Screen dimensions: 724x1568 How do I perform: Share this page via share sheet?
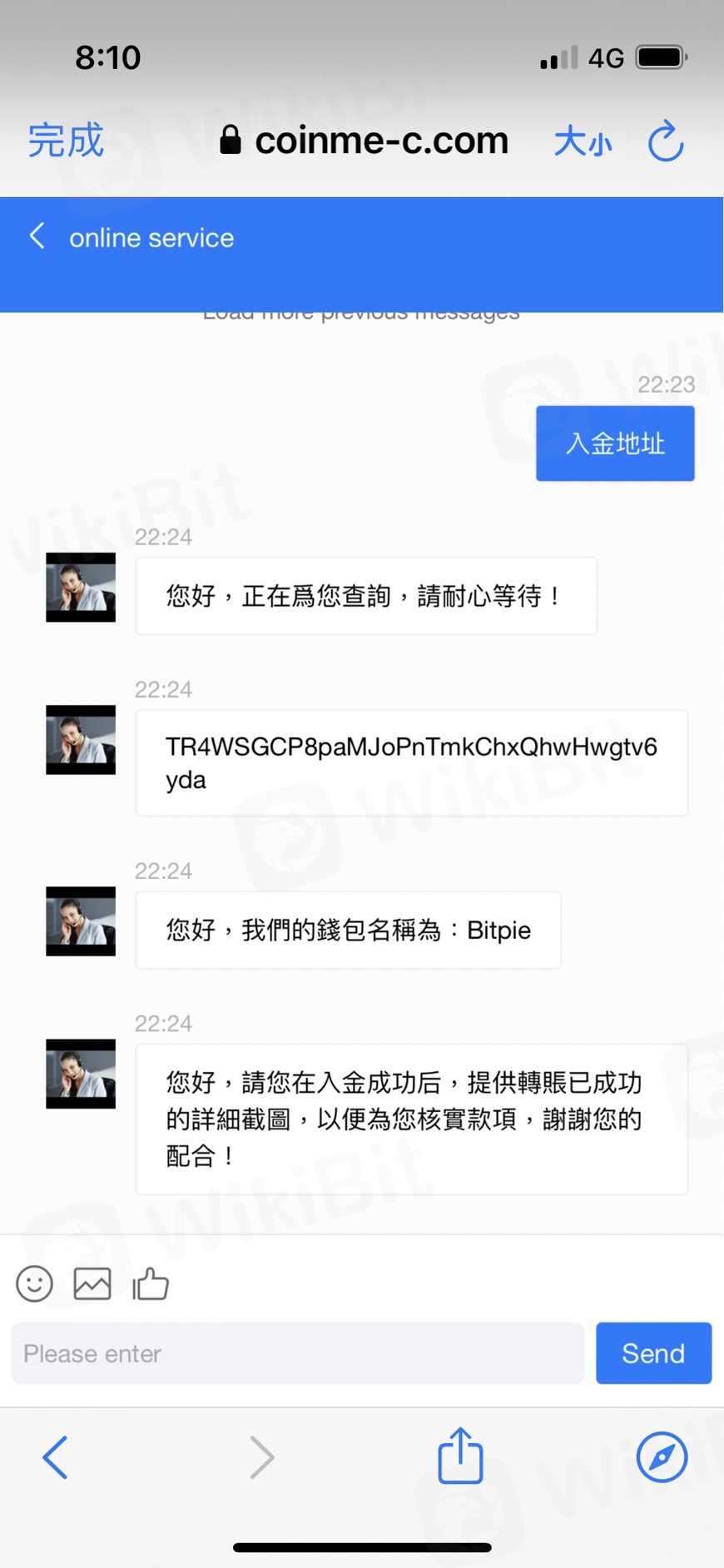pyautogui.click(x=460, y=1456)
